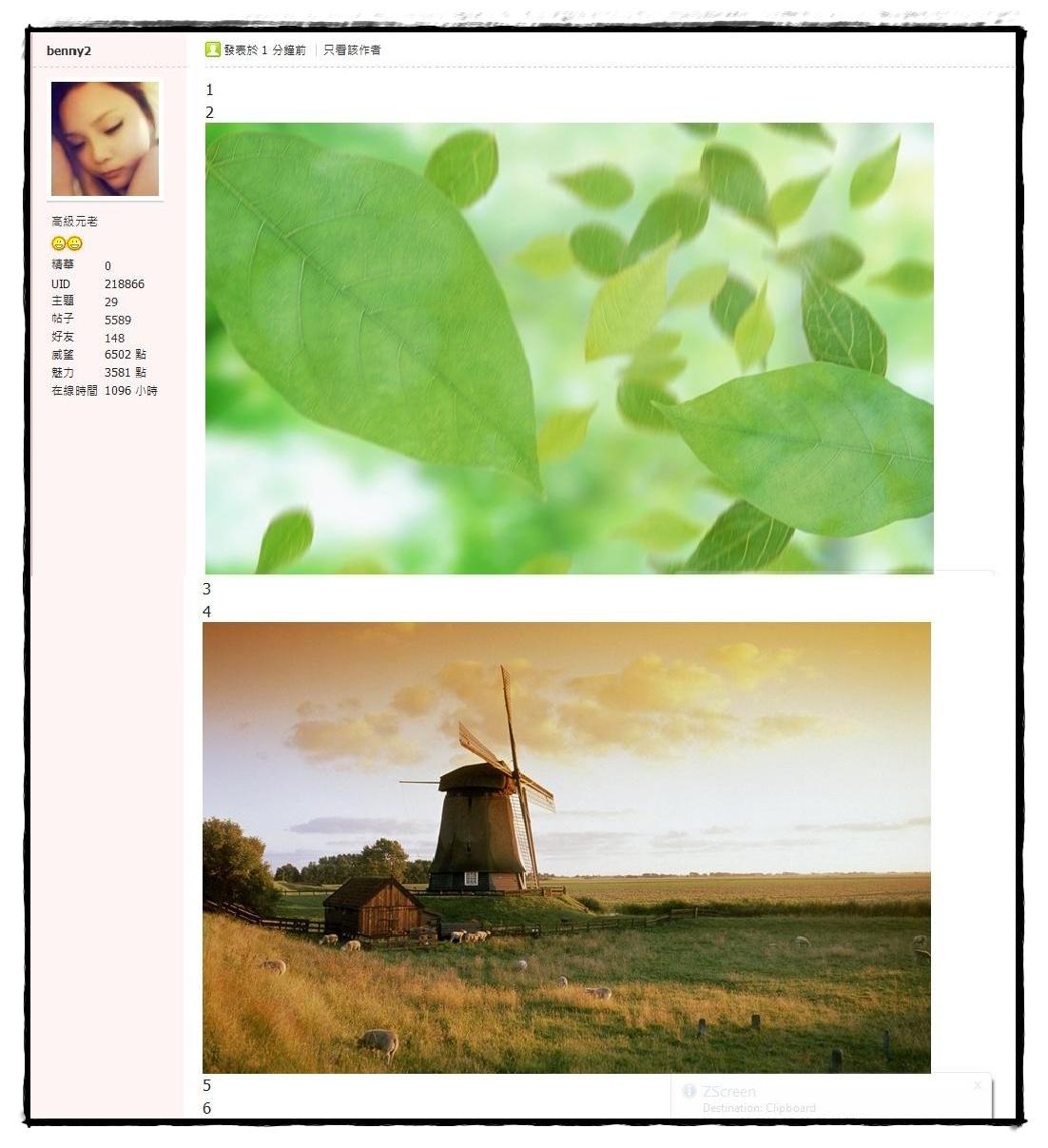Filter posts with 只看該作者
The height and width of the screenshot is (1148, 1048).
(x=352, y=50)
